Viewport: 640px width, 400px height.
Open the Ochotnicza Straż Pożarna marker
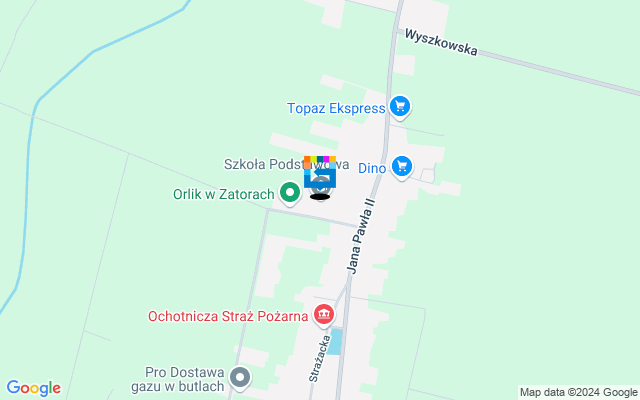323,316
